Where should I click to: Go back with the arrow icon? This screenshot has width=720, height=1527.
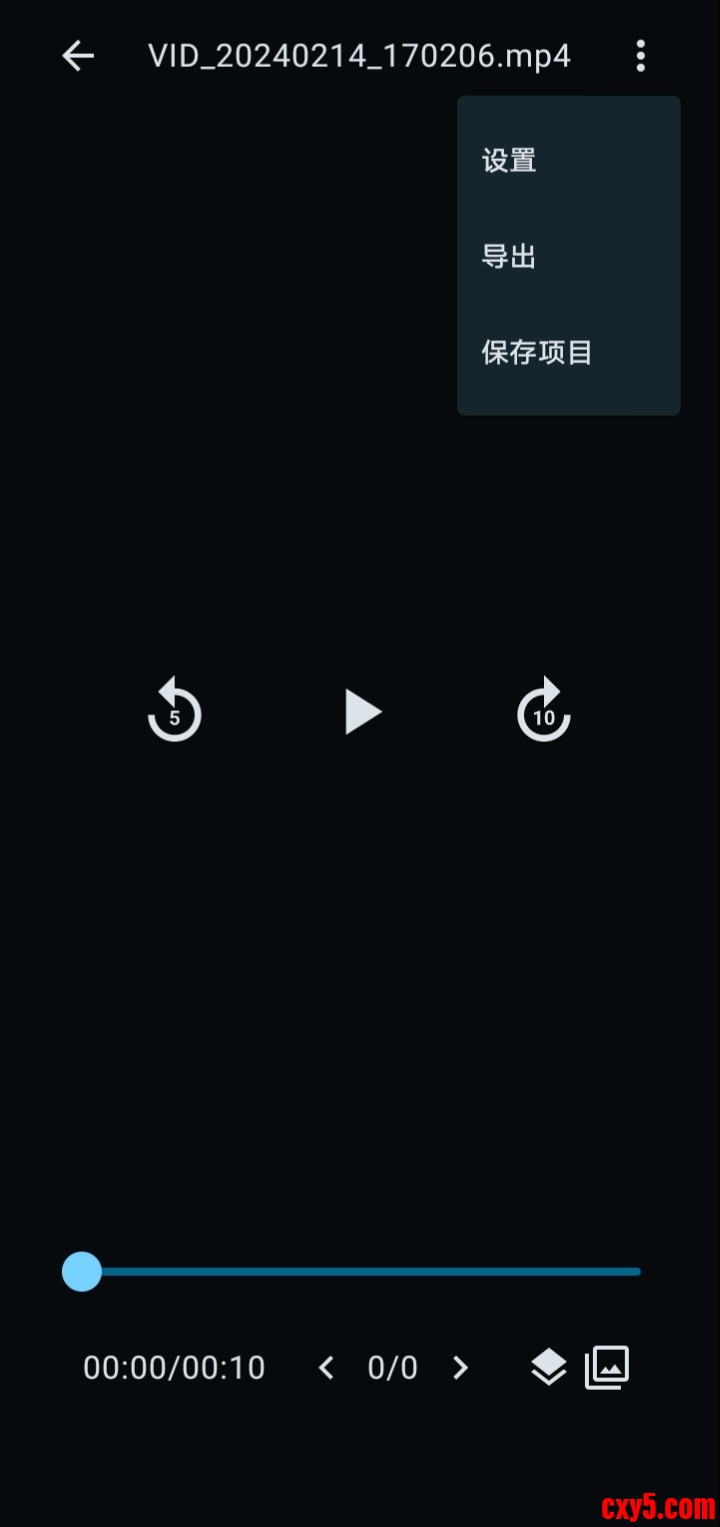click(78, 56)
